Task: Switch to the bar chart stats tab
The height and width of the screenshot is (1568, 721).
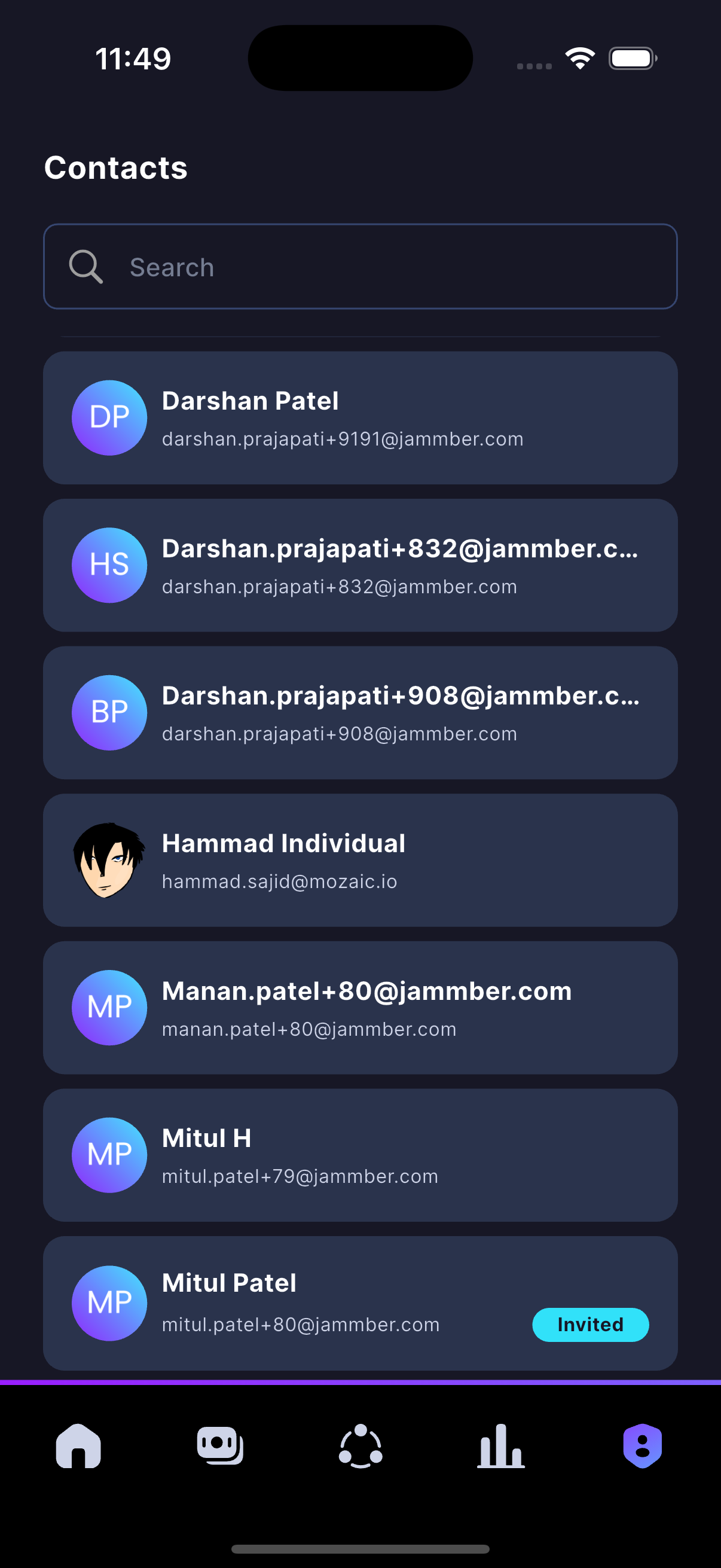Action: point(501,1446)
